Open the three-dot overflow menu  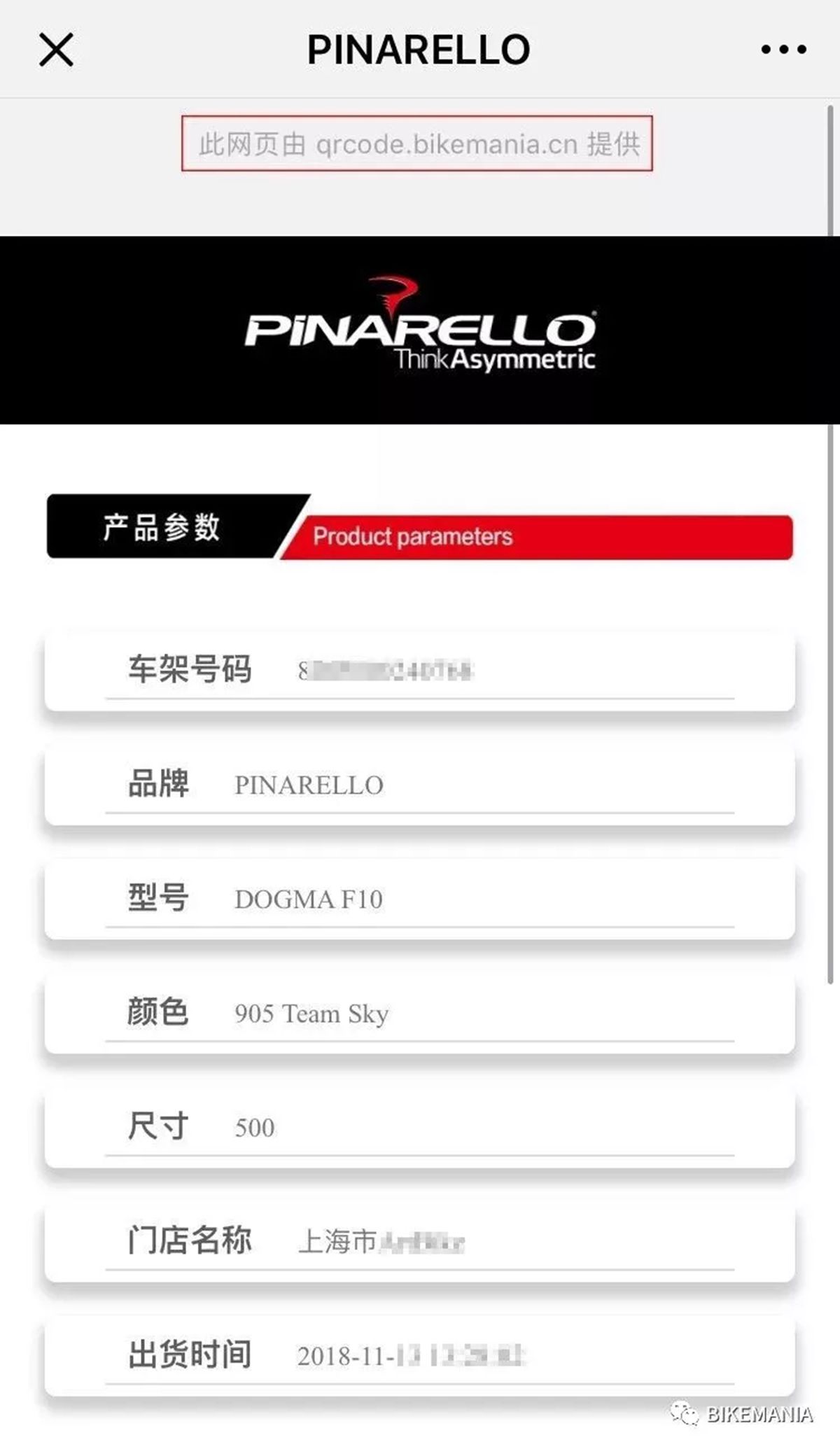click(x=783, y=50)
